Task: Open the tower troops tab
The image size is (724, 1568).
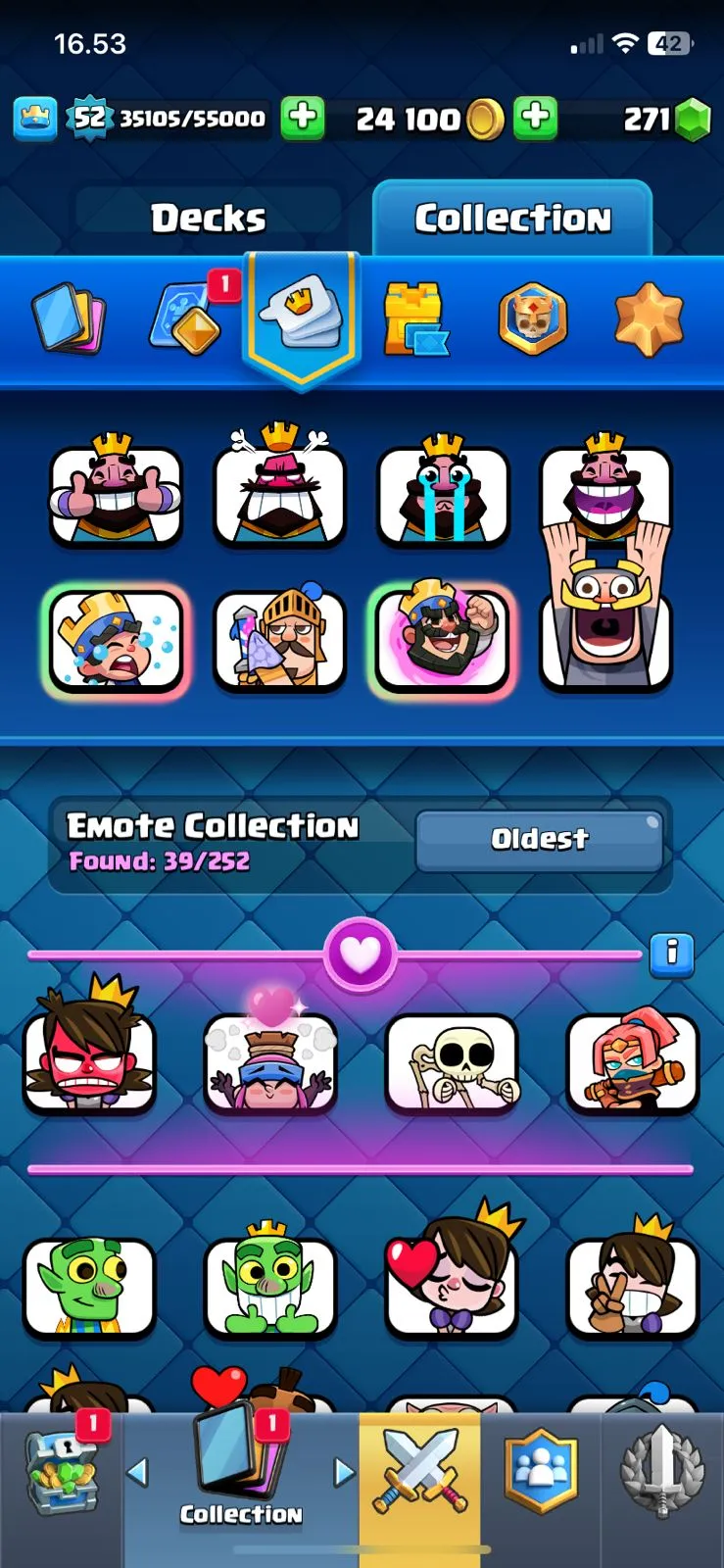Action: 415,319
